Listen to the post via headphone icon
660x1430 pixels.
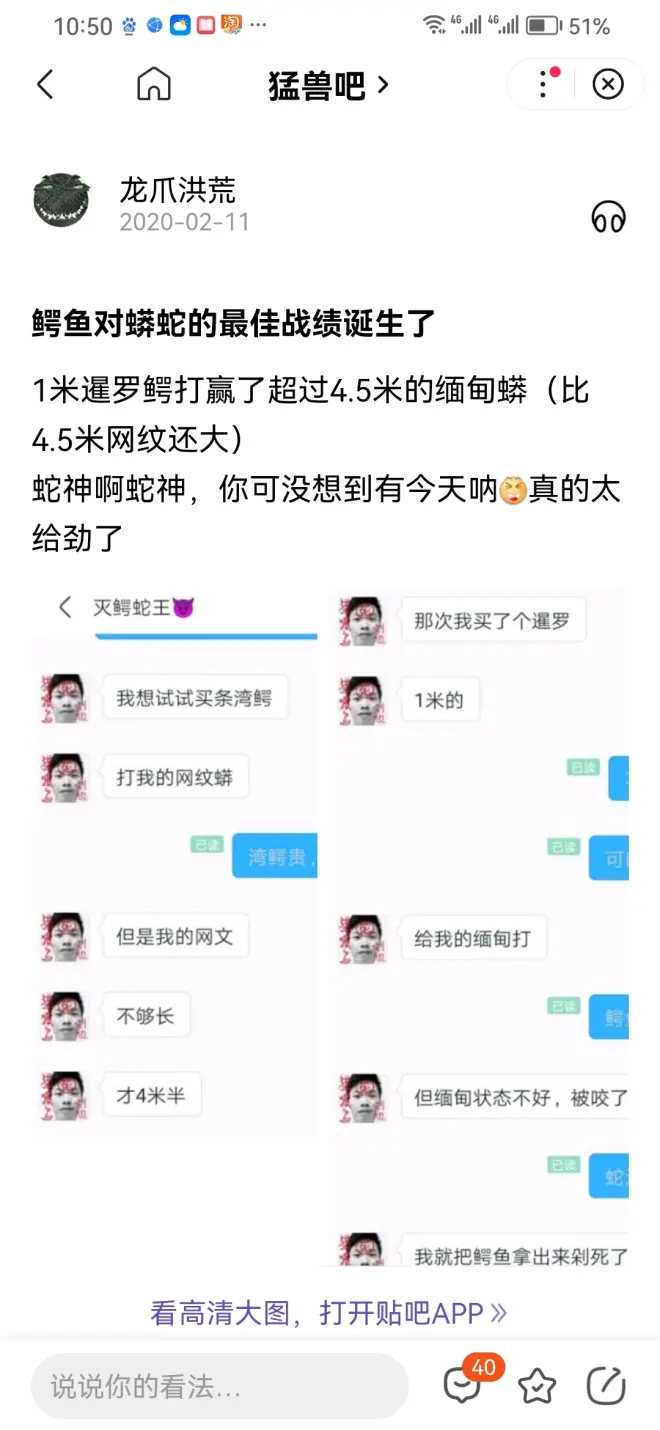(x=608, y=216)
